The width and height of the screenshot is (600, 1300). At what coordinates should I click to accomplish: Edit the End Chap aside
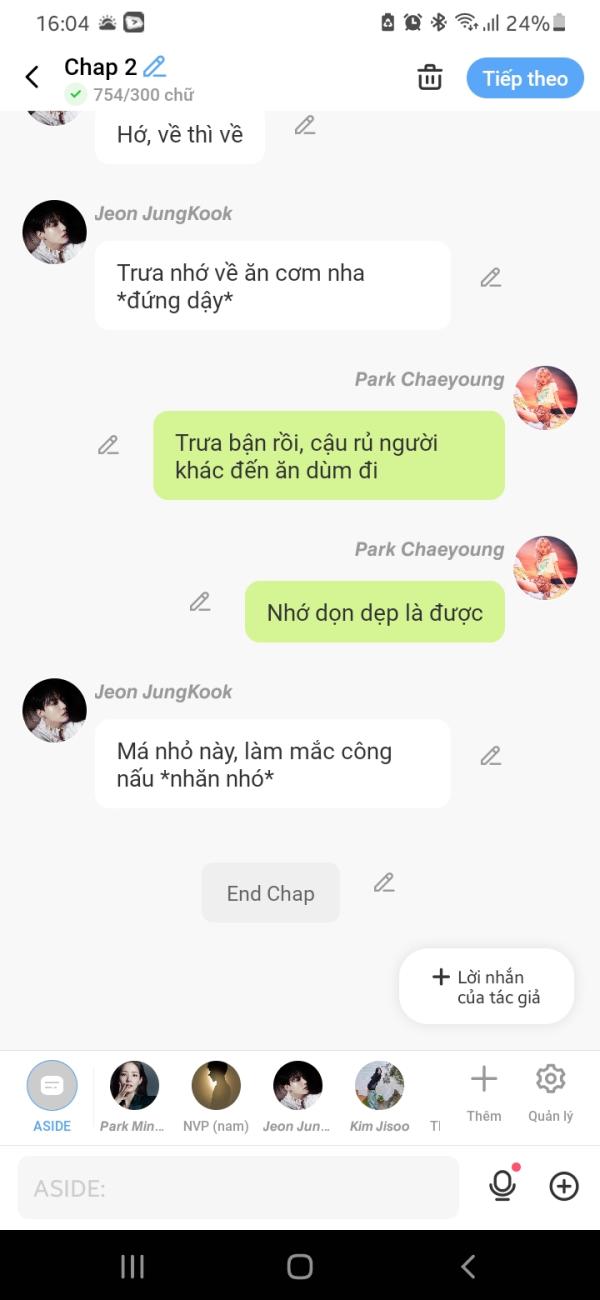[x=384, y=883]
